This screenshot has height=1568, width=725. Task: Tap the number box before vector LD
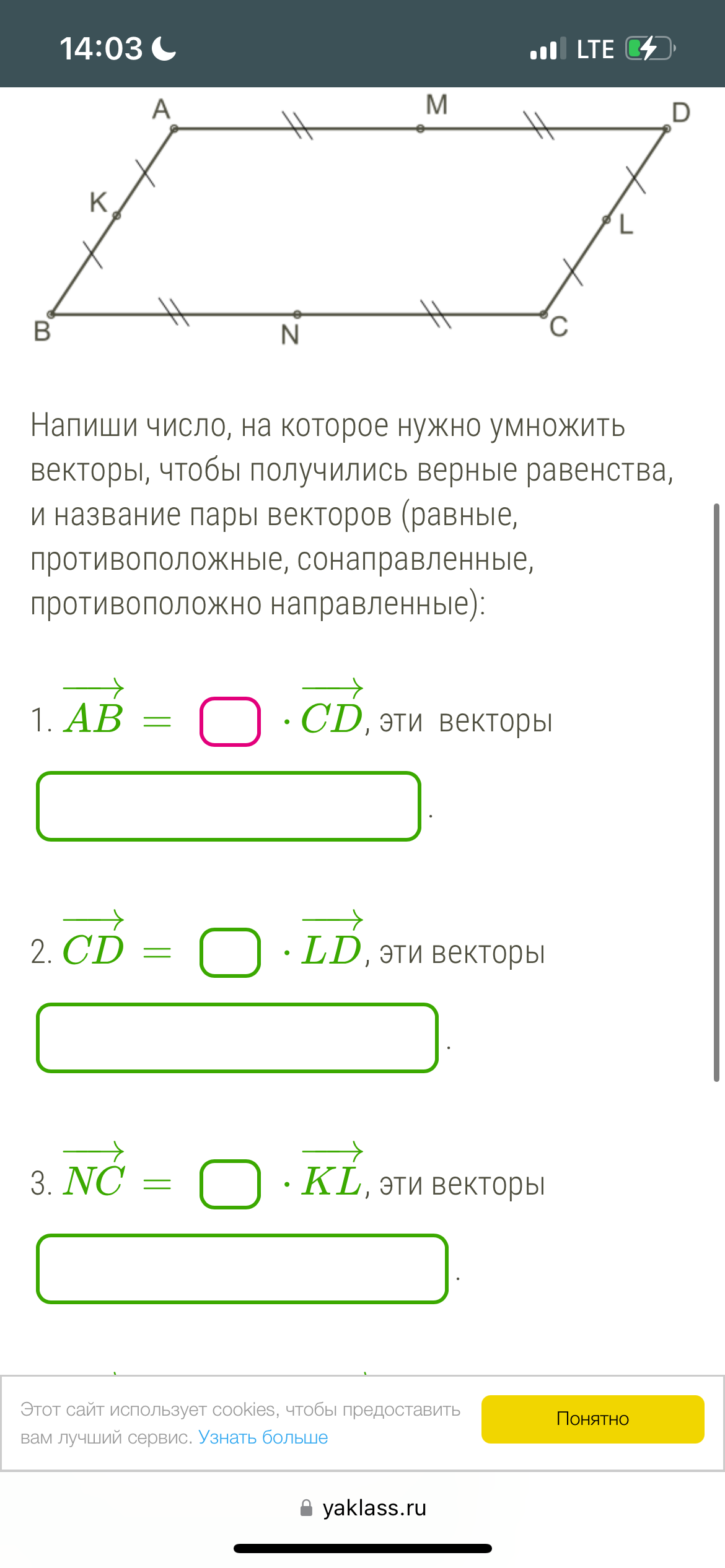pos(230,952)
